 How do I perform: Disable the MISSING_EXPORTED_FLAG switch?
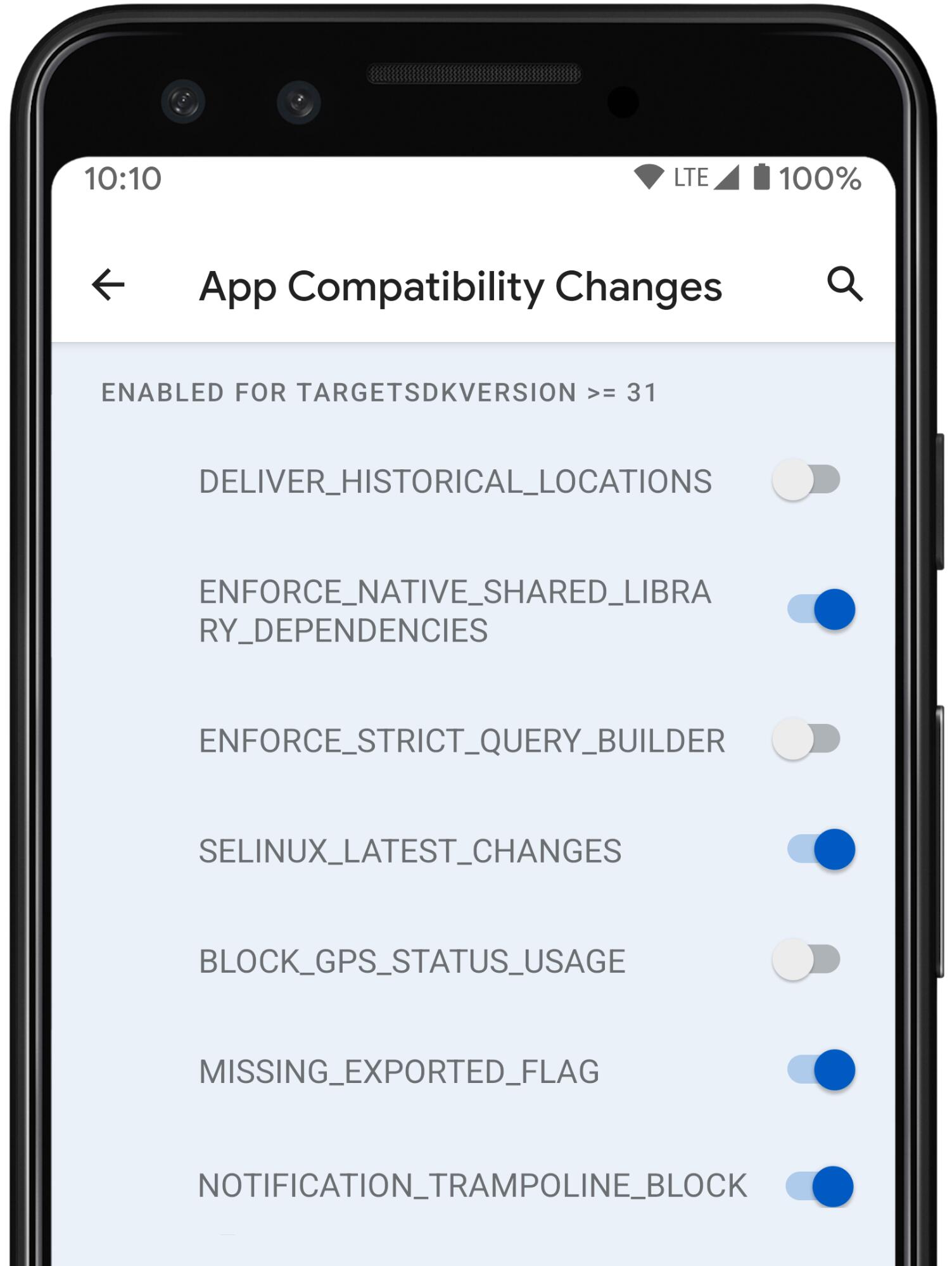pyautogui.click(x=817, y=1070)
